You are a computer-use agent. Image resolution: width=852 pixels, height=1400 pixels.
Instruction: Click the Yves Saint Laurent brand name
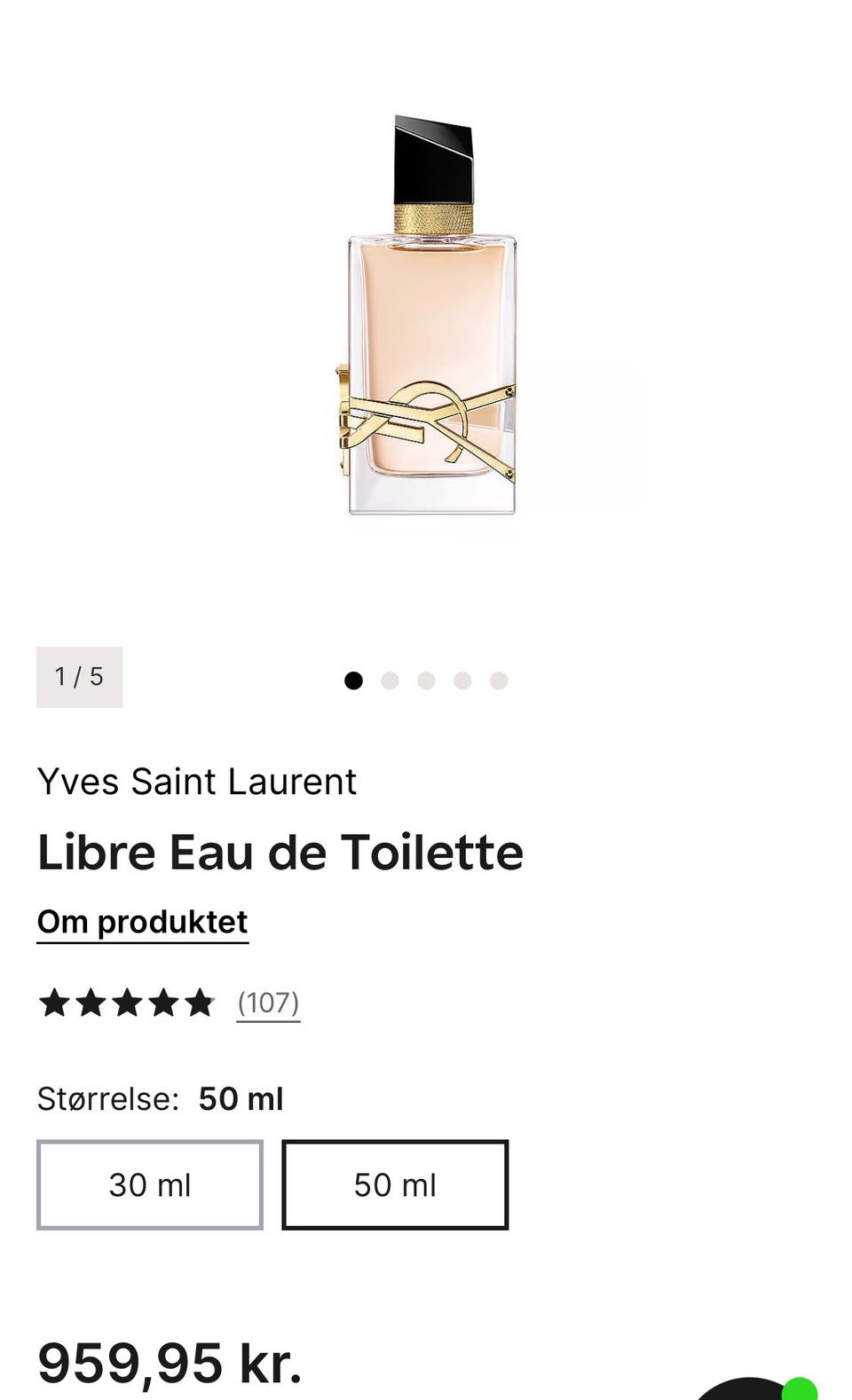[196, 782]
